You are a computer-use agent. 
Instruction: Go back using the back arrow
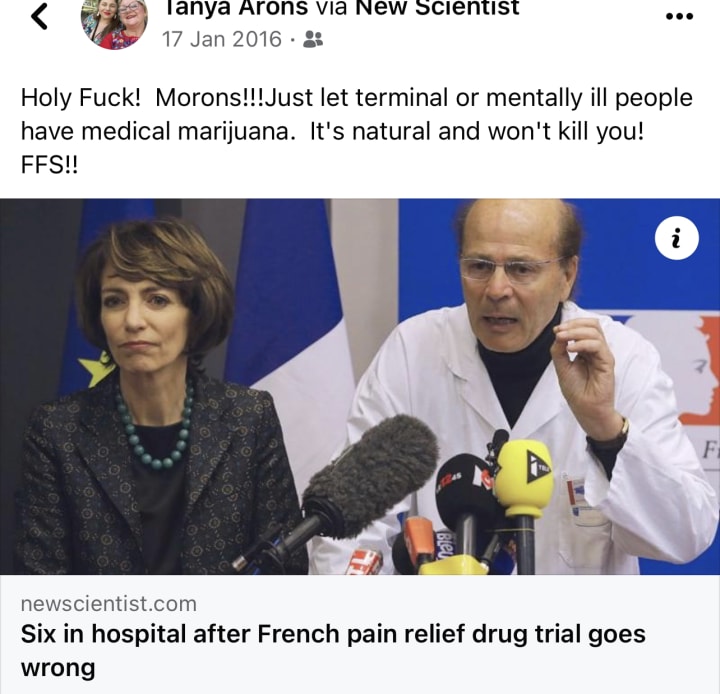point(40,16)
